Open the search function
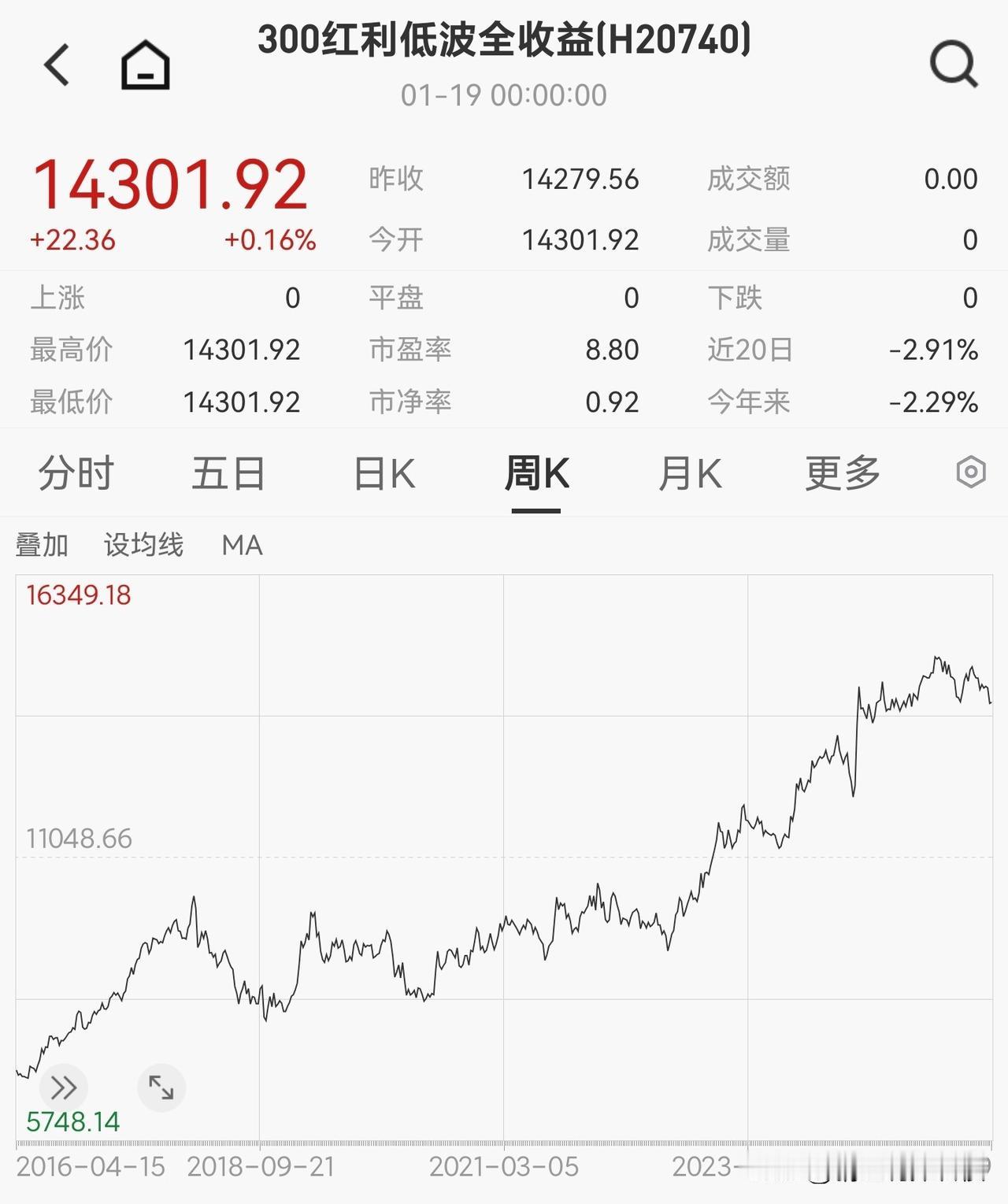1008x1204 pixels. click(x=953, y=63)
